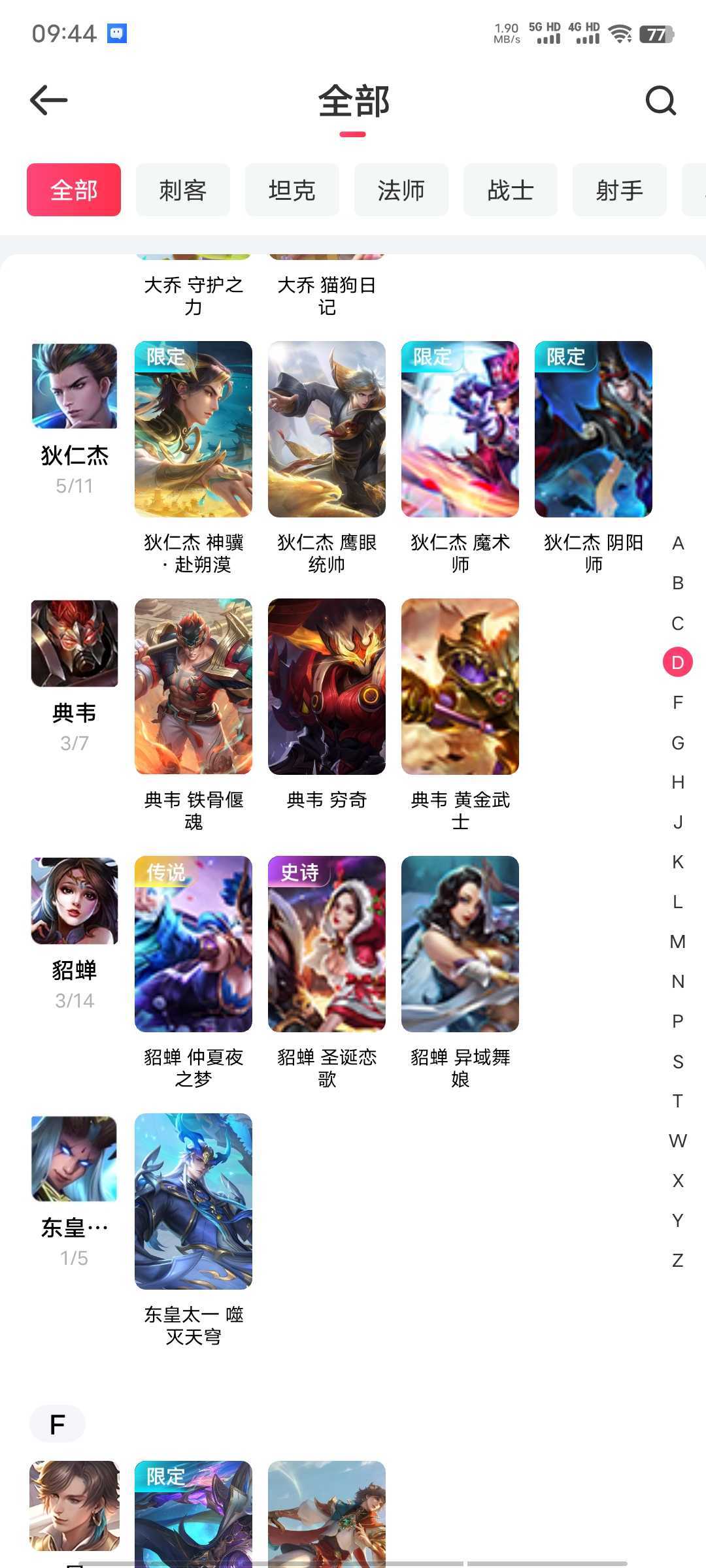Open the 狄仁杰 魔术师 limited skin
The image size is (706, 1568).
pos(460,429)
